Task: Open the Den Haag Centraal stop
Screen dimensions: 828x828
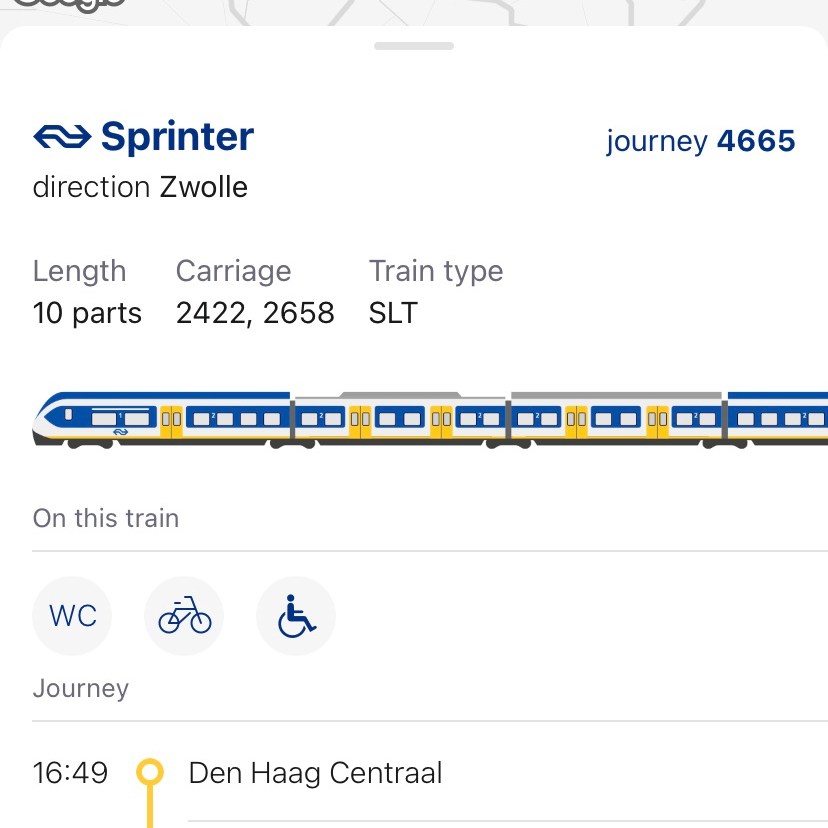Action: (x=315, y=773)
